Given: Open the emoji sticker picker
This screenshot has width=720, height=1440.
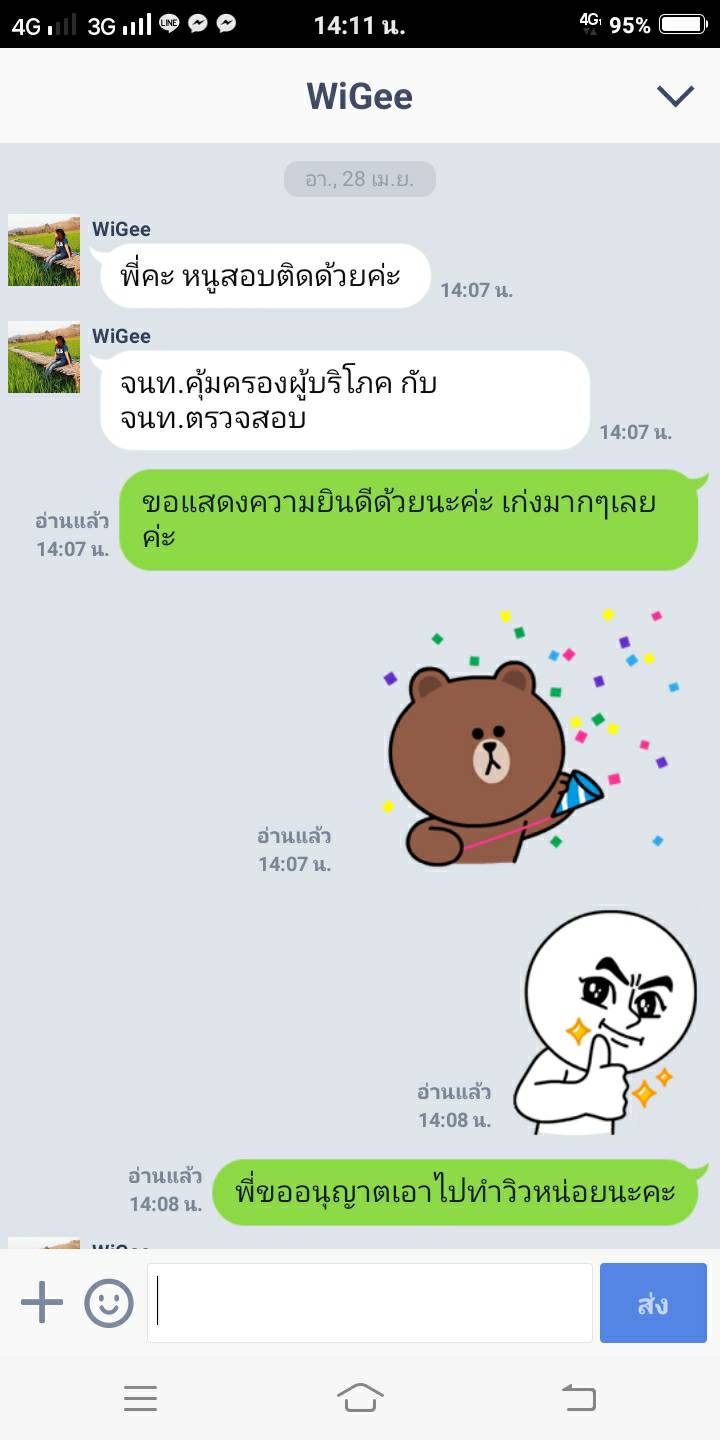Looking at the screenshot, I should 109,1303.
